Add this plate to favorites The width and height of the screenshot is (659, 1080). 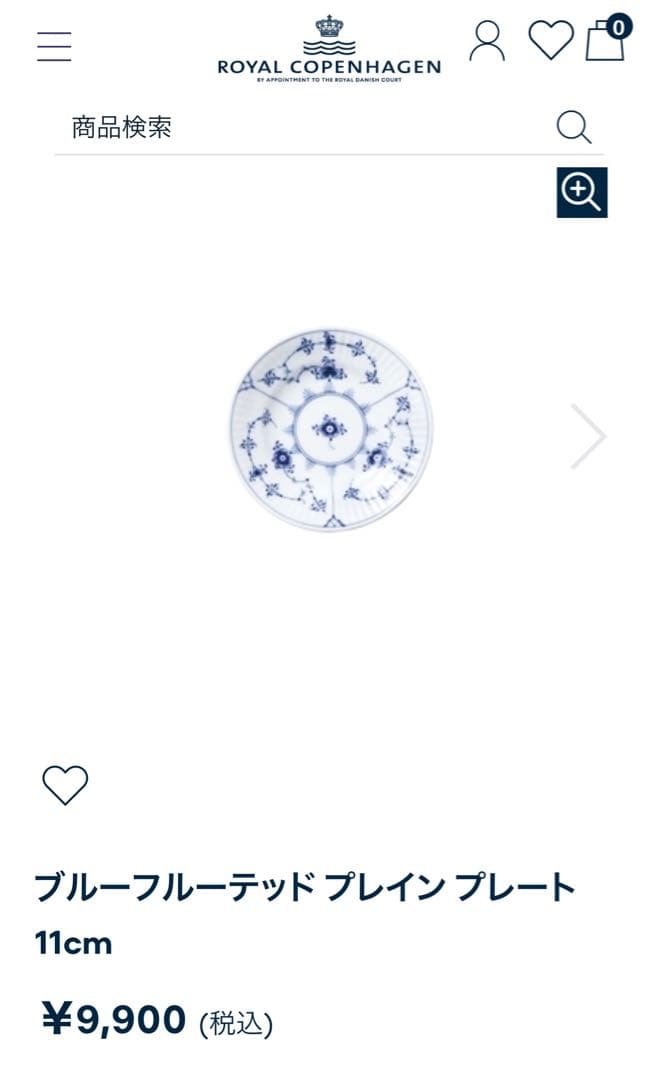point(65,785)
